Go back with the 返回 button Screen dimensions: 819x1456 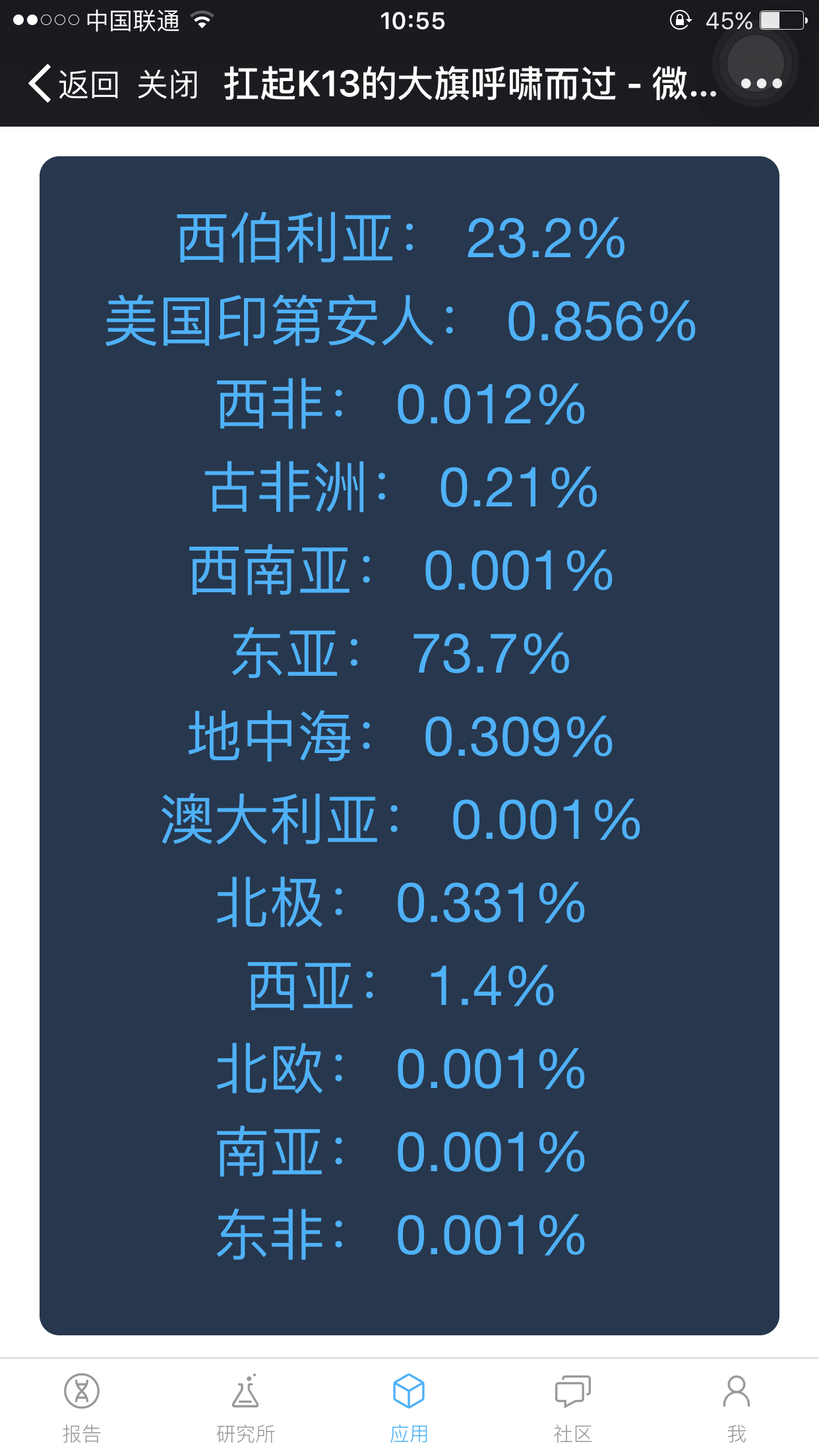coord(74,84)
